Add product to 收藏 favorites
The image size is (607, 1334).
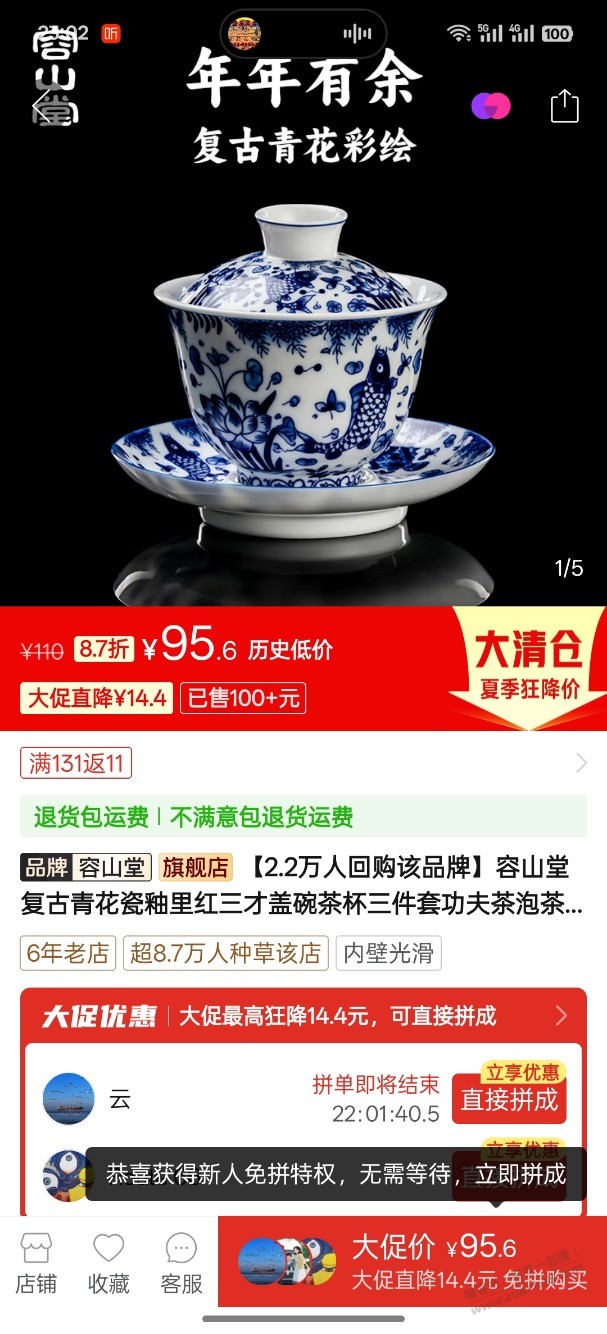(108, 1264)
